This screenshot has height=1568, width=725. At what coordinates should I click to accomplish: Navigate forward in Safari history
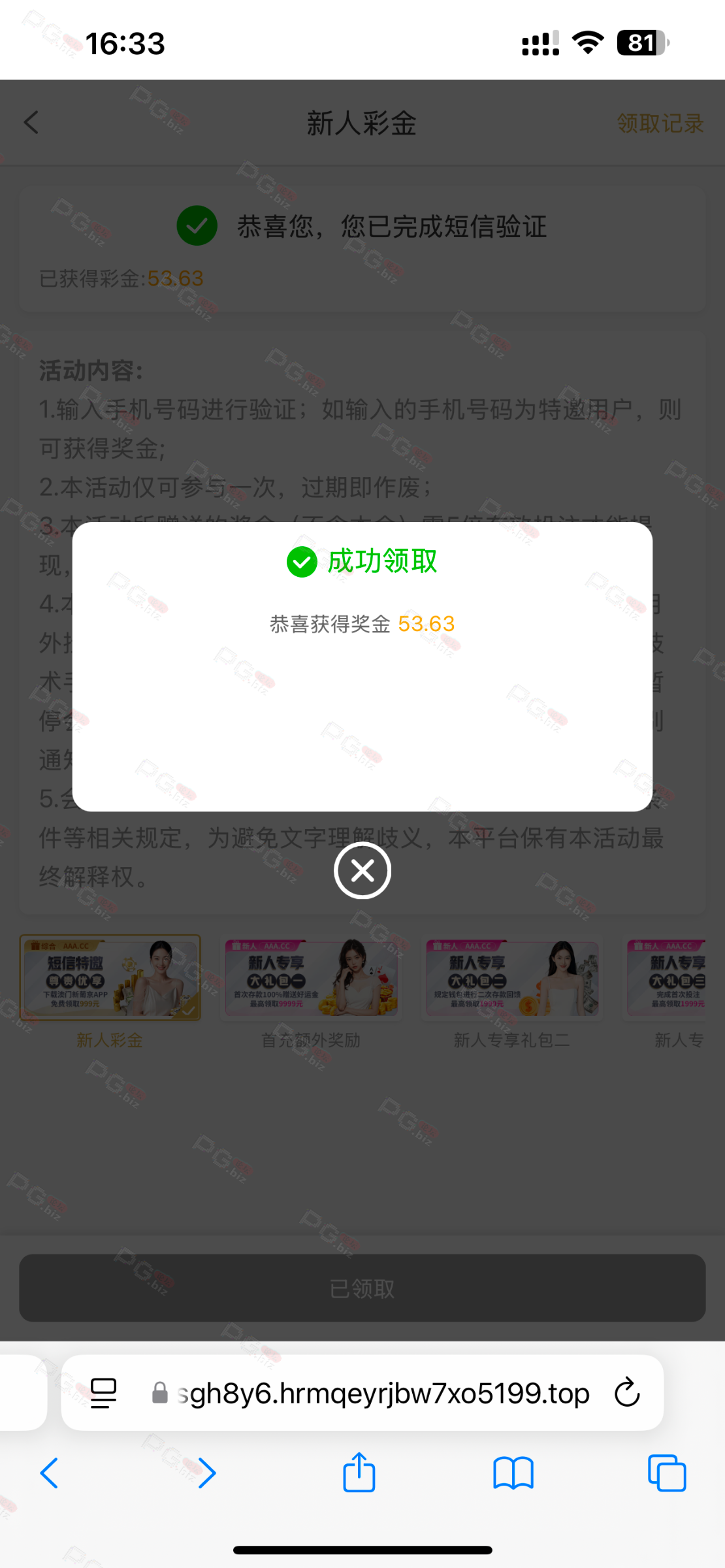(x=206, y=1473)
